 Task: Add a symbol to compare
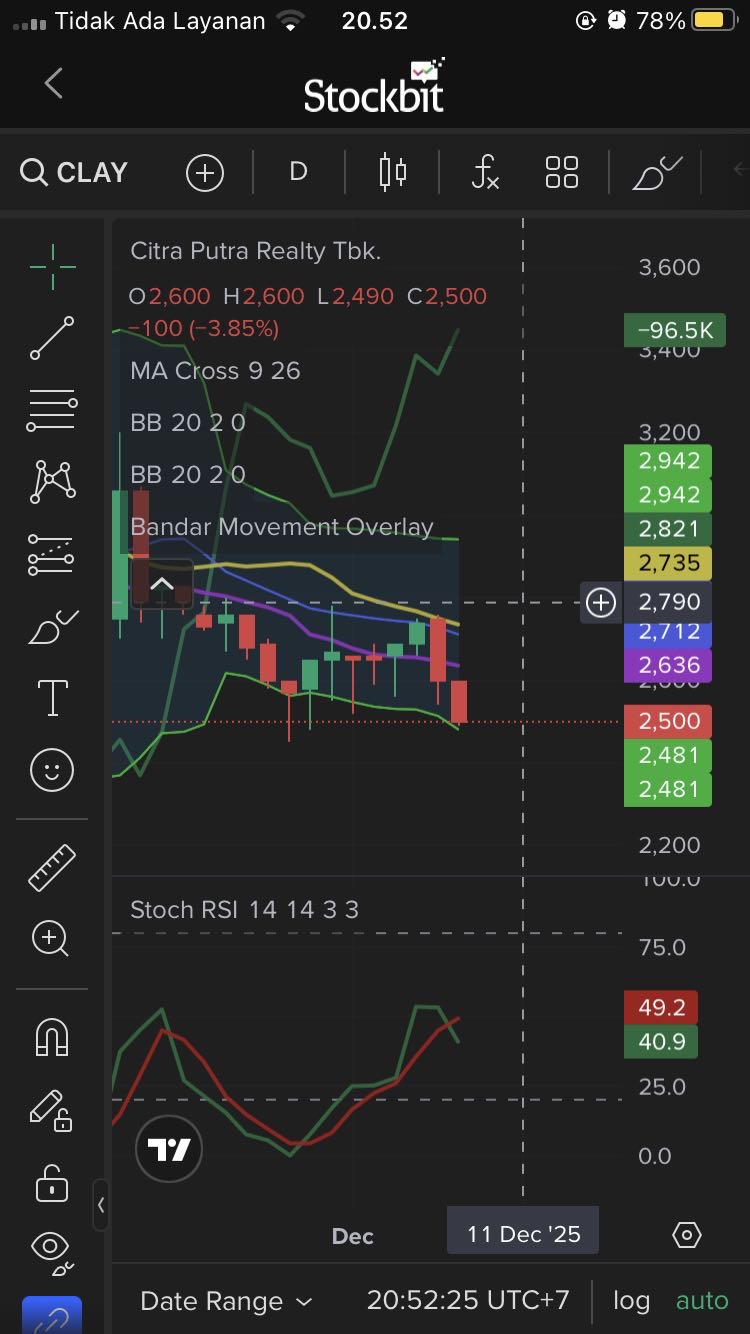(204, 173)
